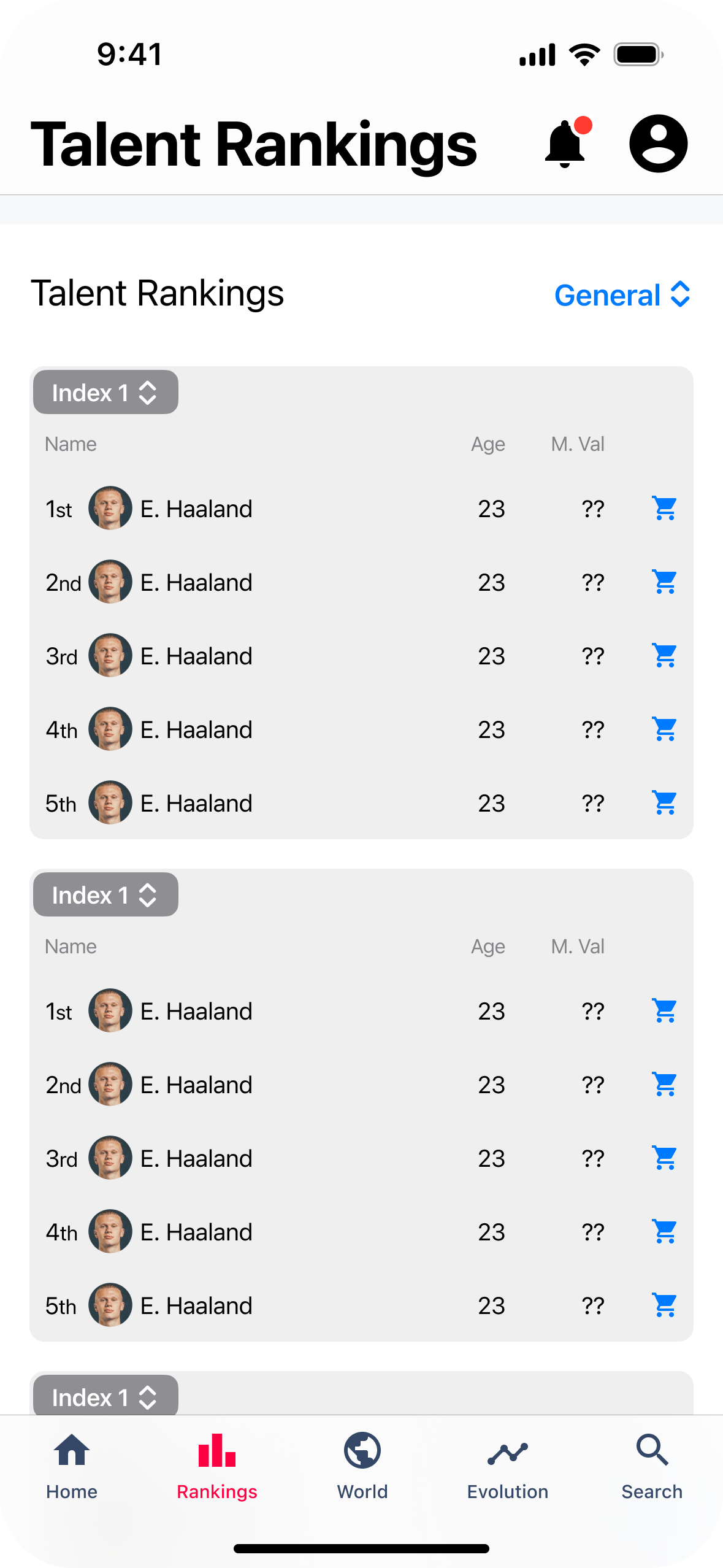Open the first table's Index 1 selector

pyautogui.click(x=105, y=392)
